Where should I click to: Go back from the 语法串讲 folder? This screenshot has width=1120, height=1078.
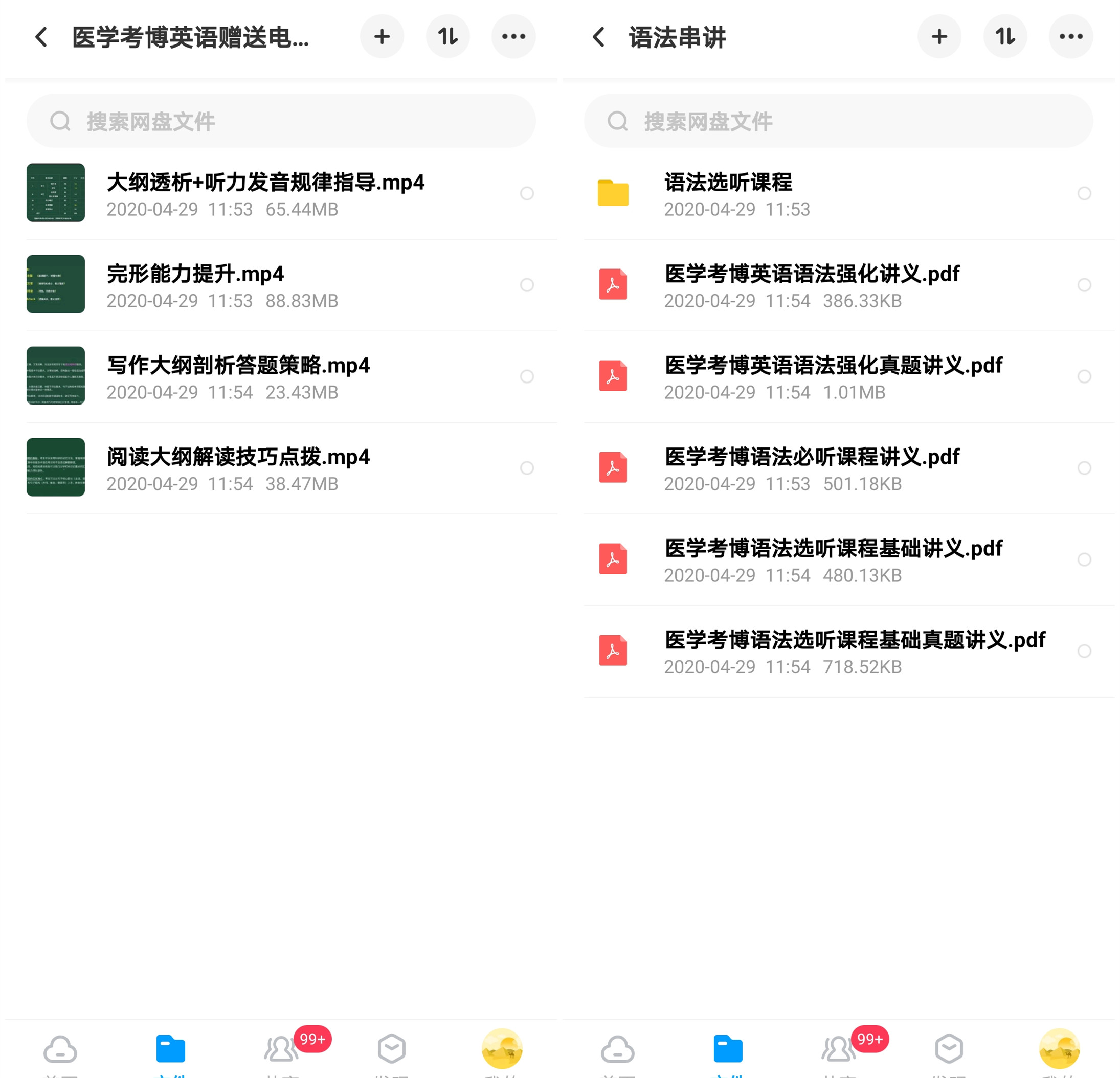pos(598,37)
